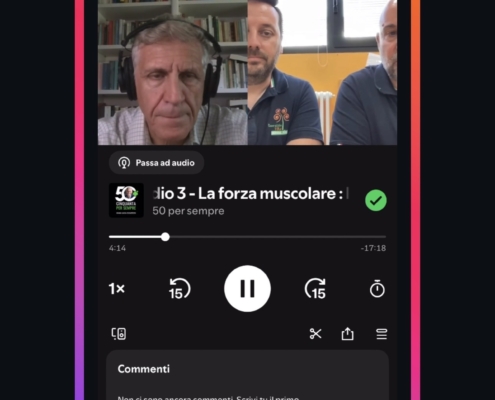Screen dimensions: 495x400
Task: Switch to audio with Passa ad audio
Action: point(156,163)
